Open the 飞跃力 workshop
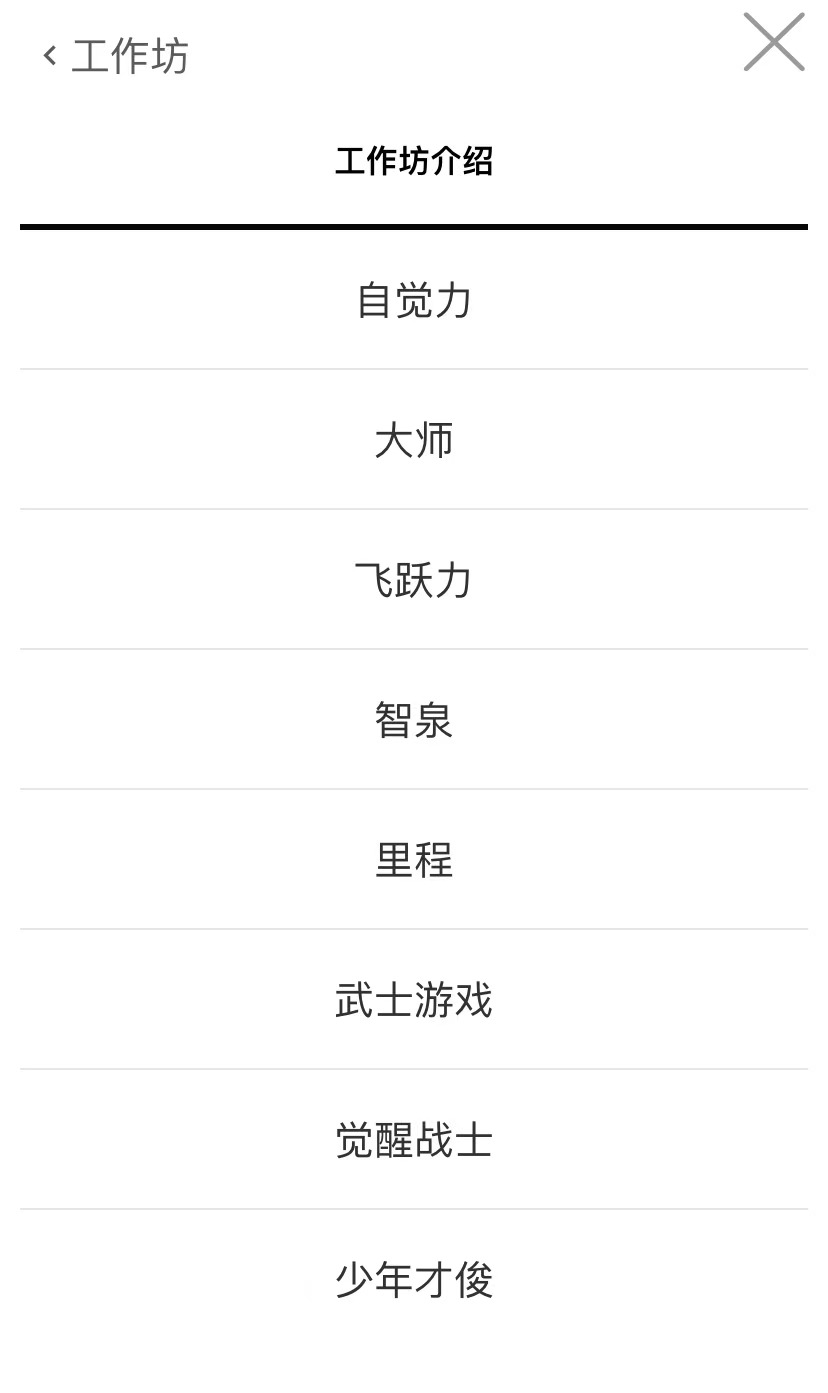 pos(414,580)
